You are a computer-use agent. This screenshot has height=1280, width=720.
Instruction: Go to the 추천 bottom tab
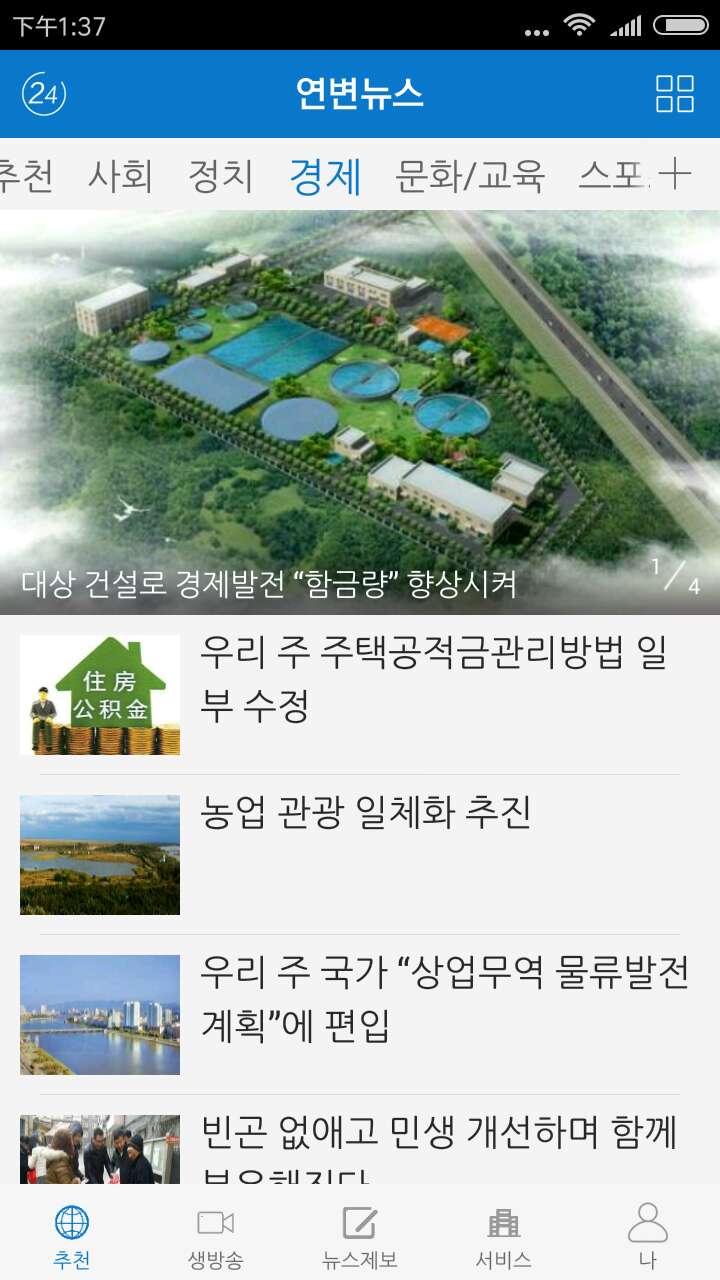click(x=72, y=1236)
